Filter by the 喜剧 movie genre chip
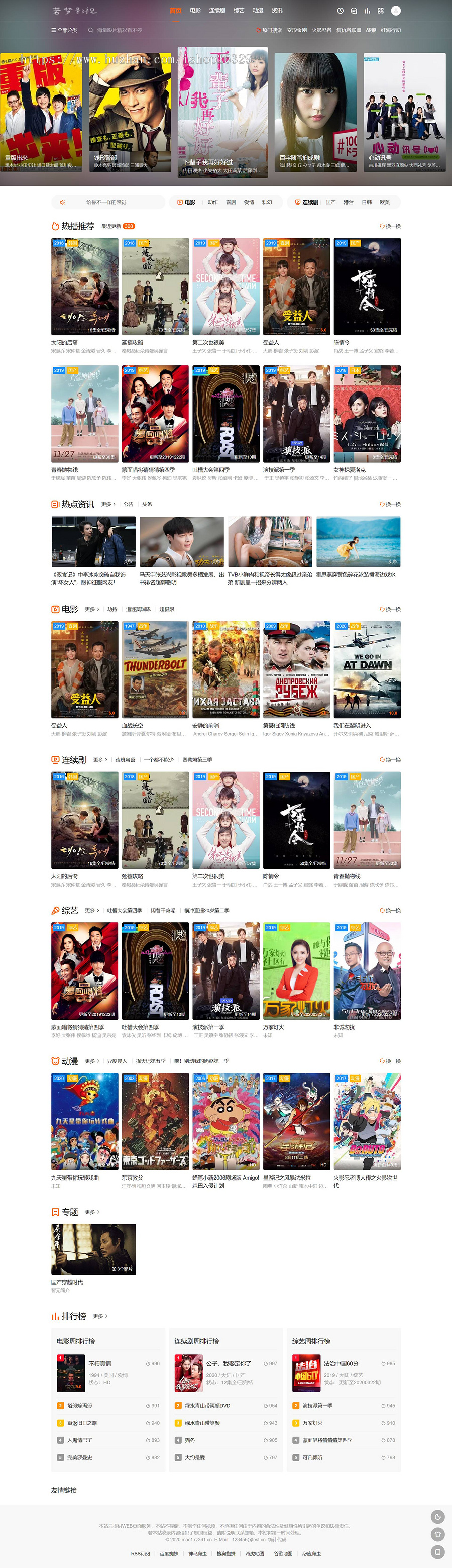The image size is (452, 1568). (231, 202)
